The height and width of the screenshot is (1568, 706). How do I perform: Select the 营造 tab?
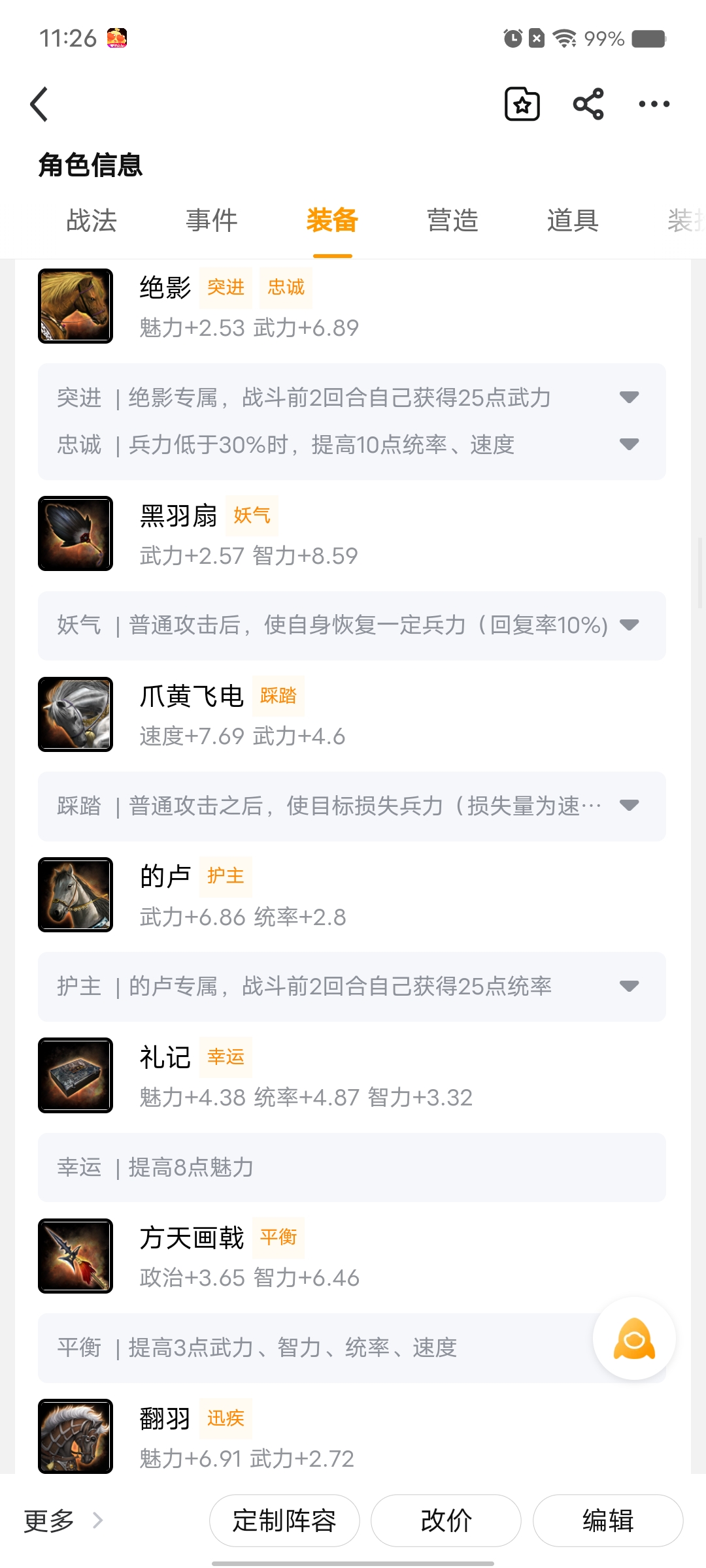452,221
